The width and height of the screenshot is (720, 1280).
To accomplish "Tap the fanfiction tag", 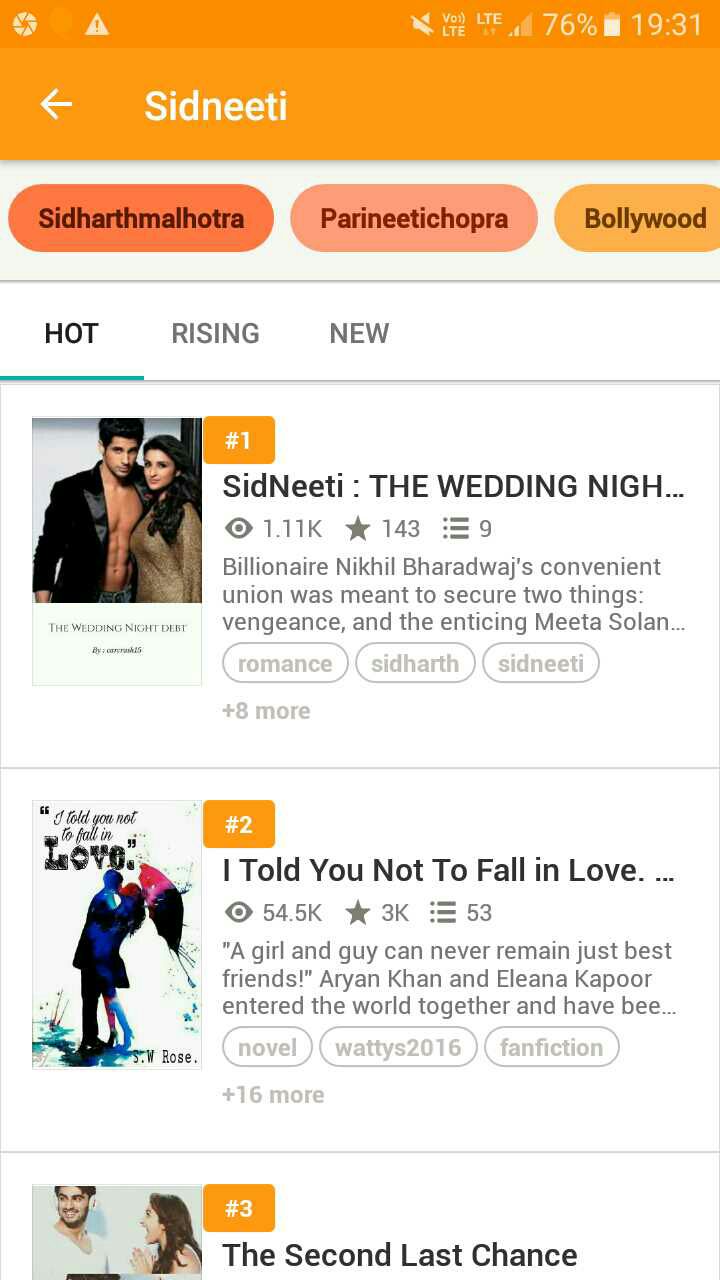I will [552, 1047].
